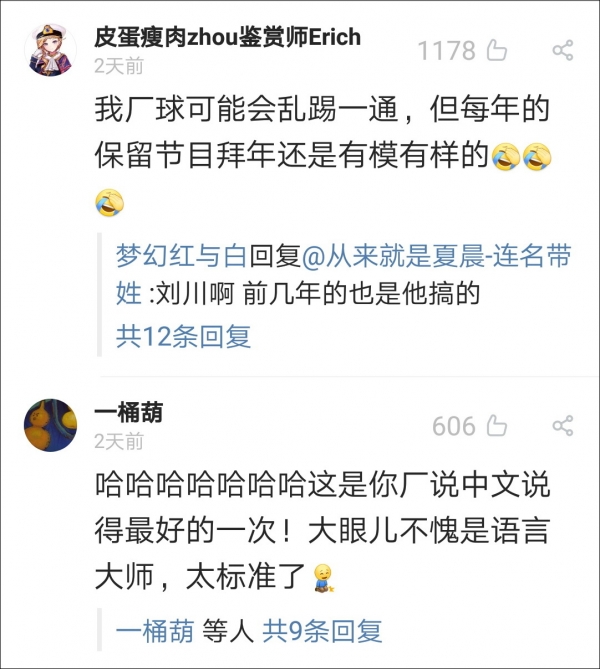Open 皮蛋瘦肉zhou鉴赏师Erich's profile avatar
The width and height of the screenshot is (600, 669).
click(x=50, y=50)
